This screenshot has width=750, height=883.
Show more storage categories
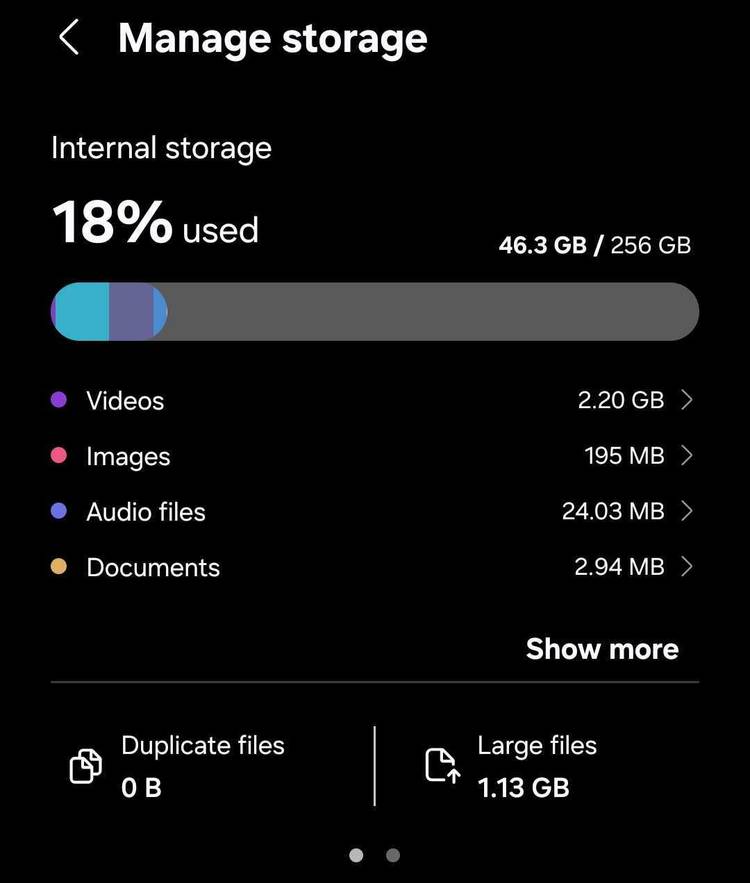[602, 648]
